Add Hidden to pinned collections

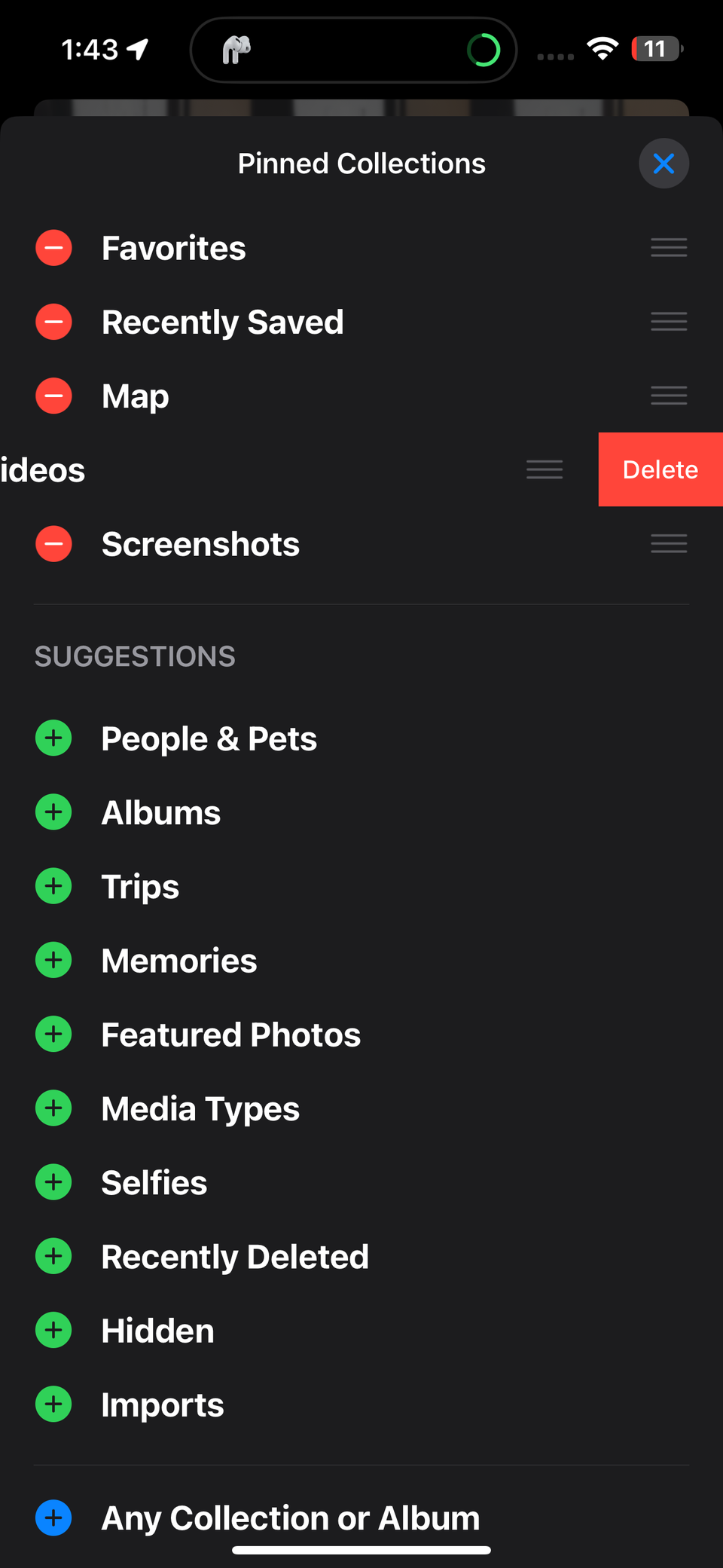pos(53,1330)
